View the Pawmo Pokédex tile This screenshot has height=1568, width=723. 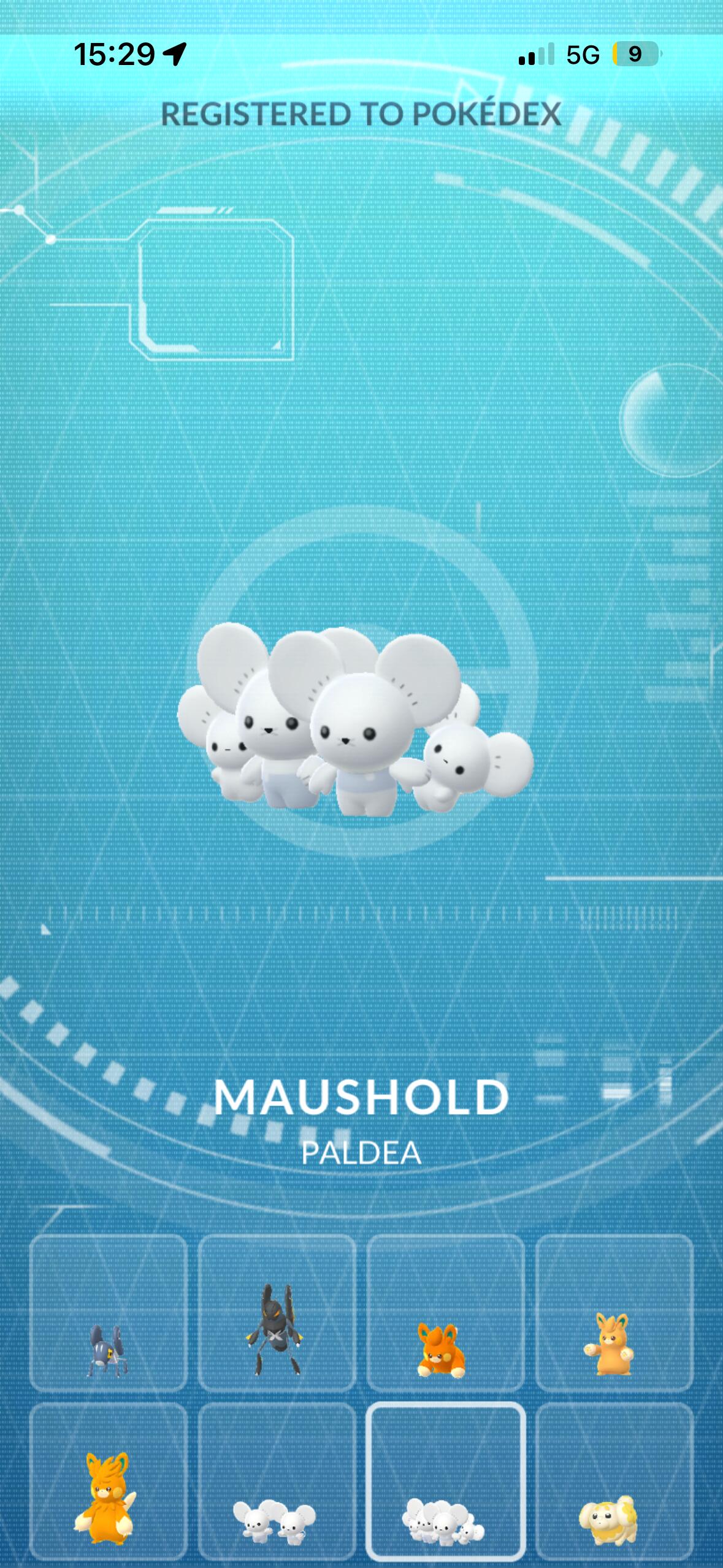click(614, 1312)
